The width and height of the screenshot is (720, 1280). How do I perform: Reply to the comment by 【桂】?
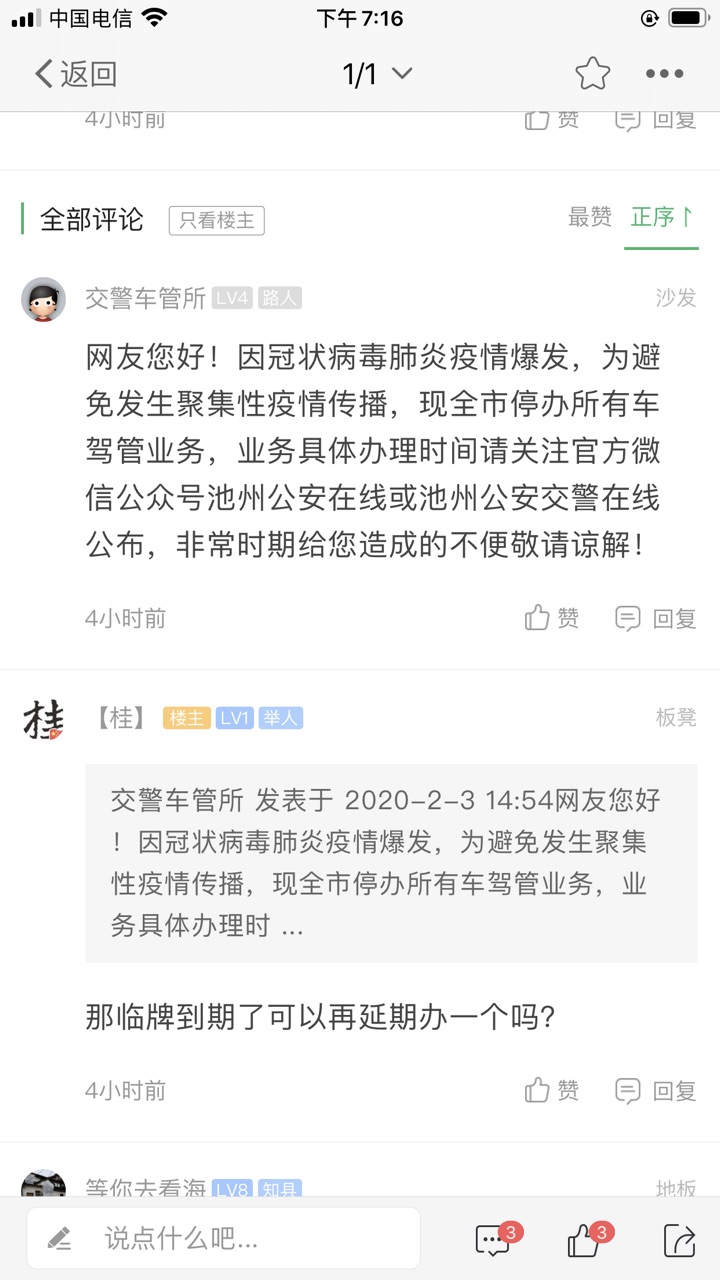pyautogui.click(x=656, y=1090)
